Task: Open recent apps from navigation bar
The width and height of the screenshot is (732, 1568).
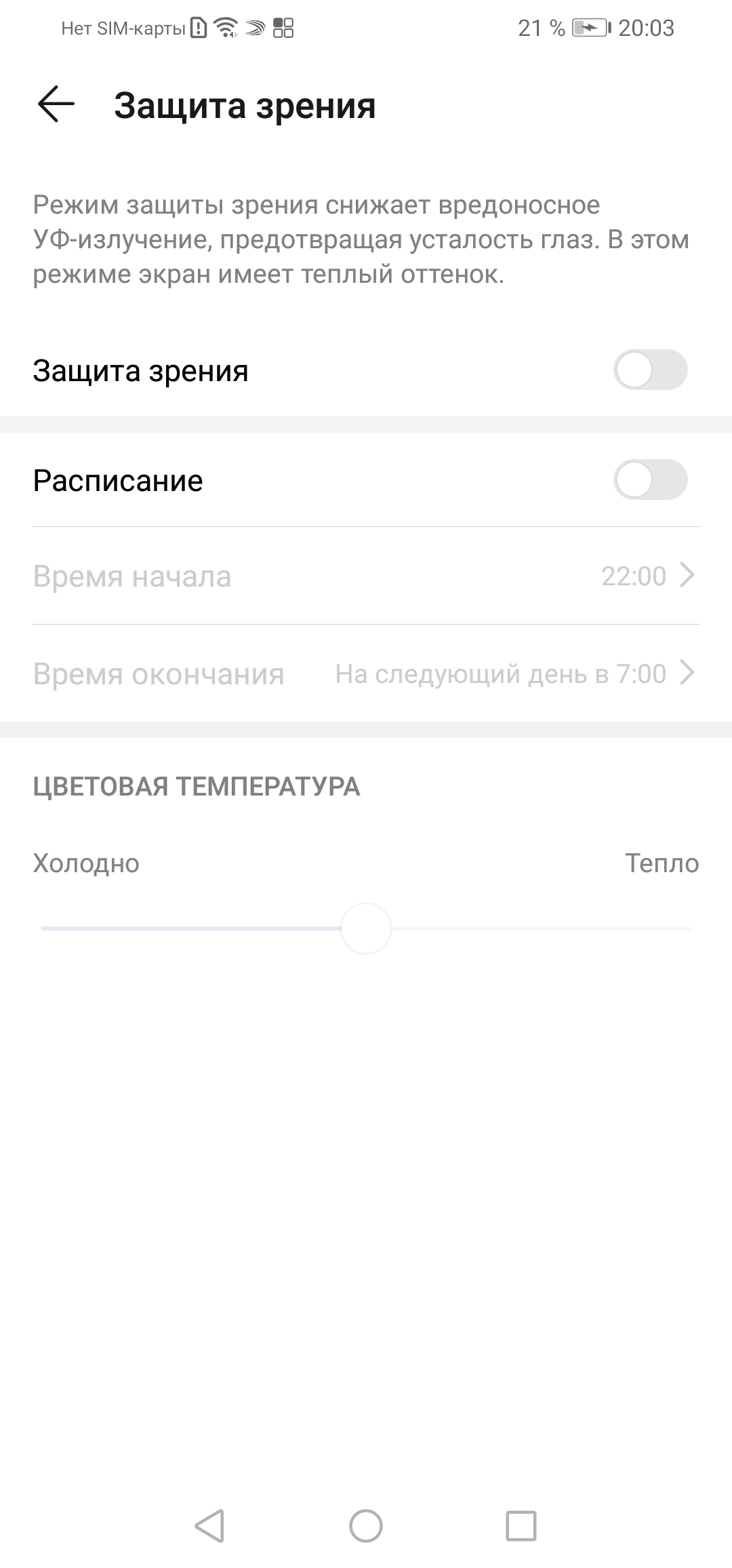Action: pyautogui.click(x=521, y=1526)
